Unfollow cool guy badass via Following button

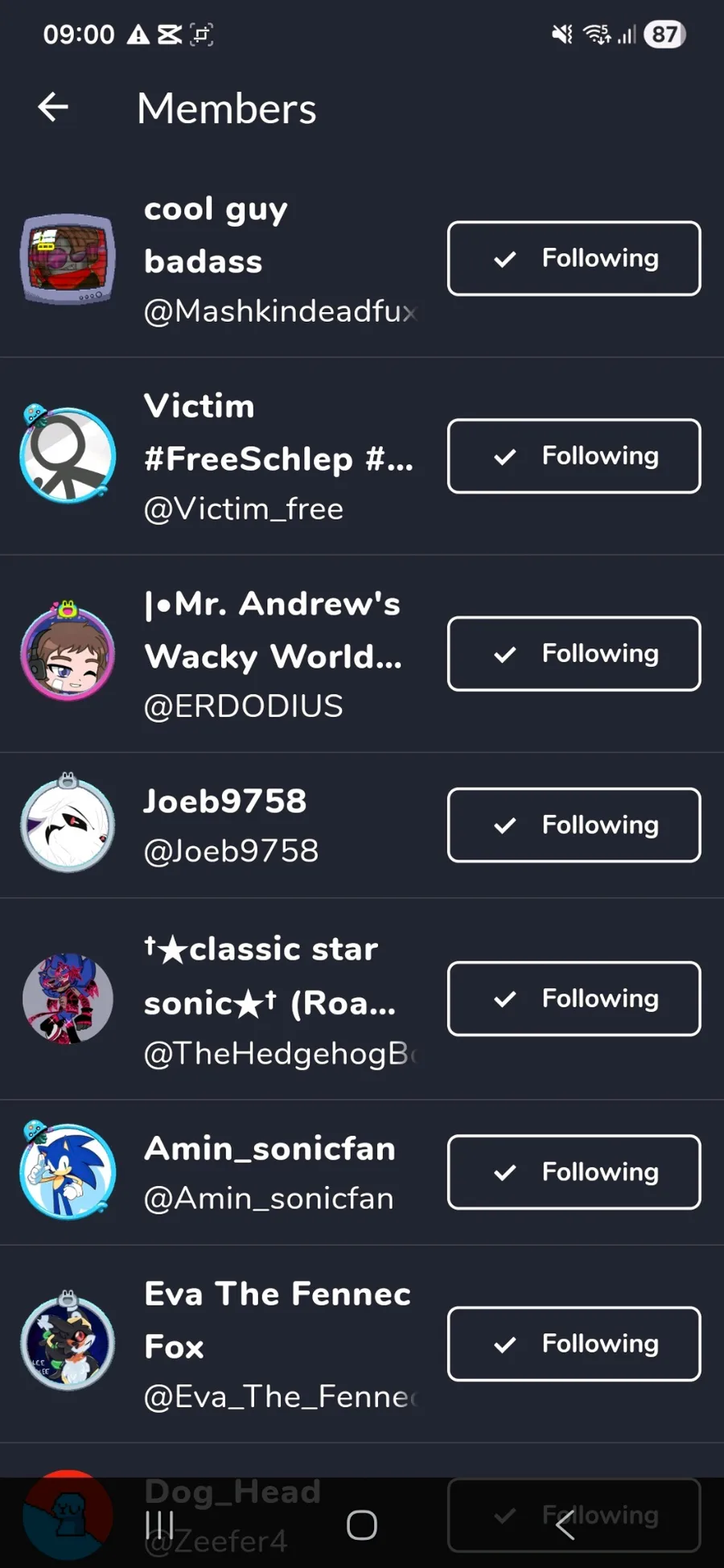pyautogui.click(x=574, y=258)
